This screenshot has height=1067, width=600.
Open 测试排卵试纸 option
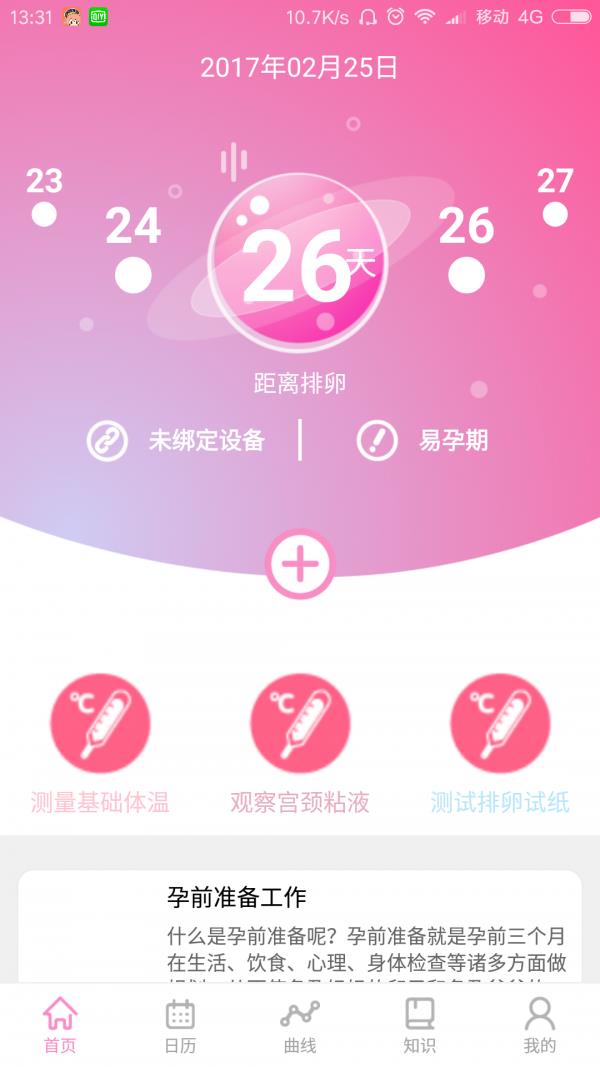[500, 722]
